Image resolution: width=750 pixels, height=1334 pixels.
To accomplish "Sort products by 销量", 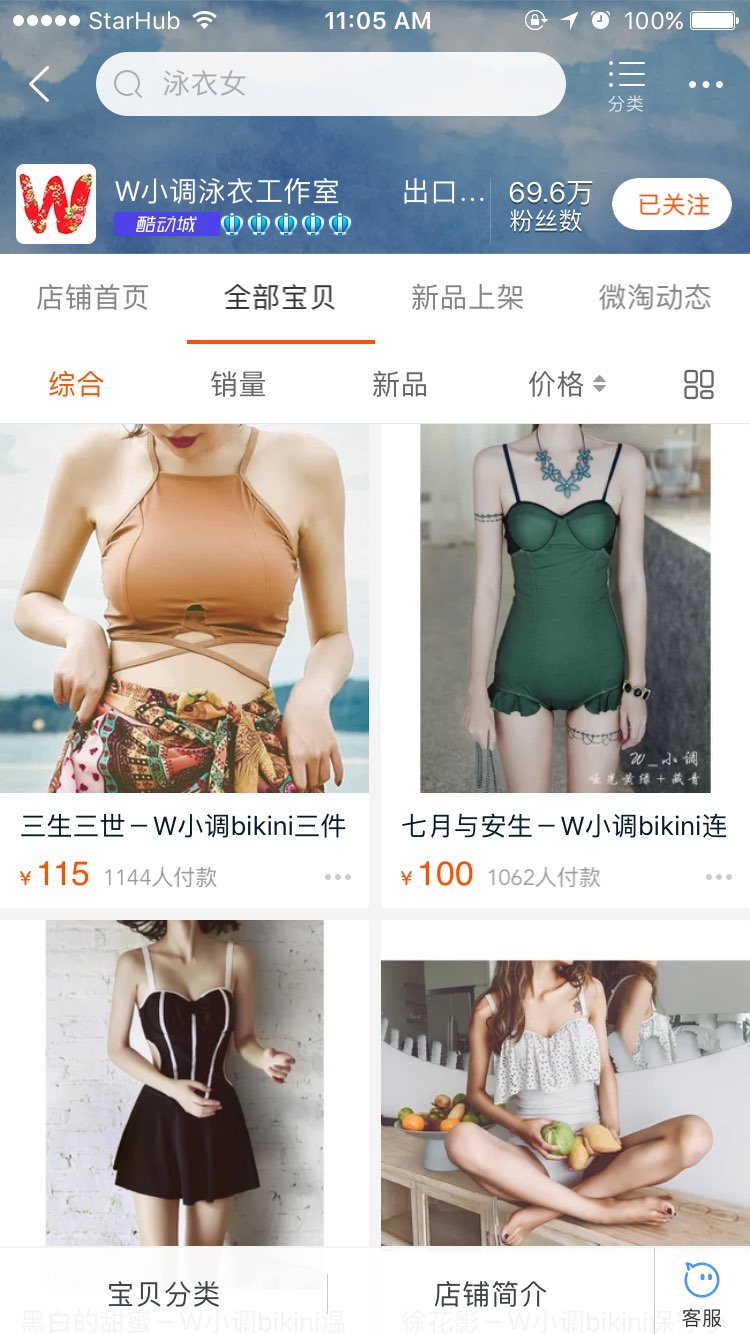I will coord(238,384).
